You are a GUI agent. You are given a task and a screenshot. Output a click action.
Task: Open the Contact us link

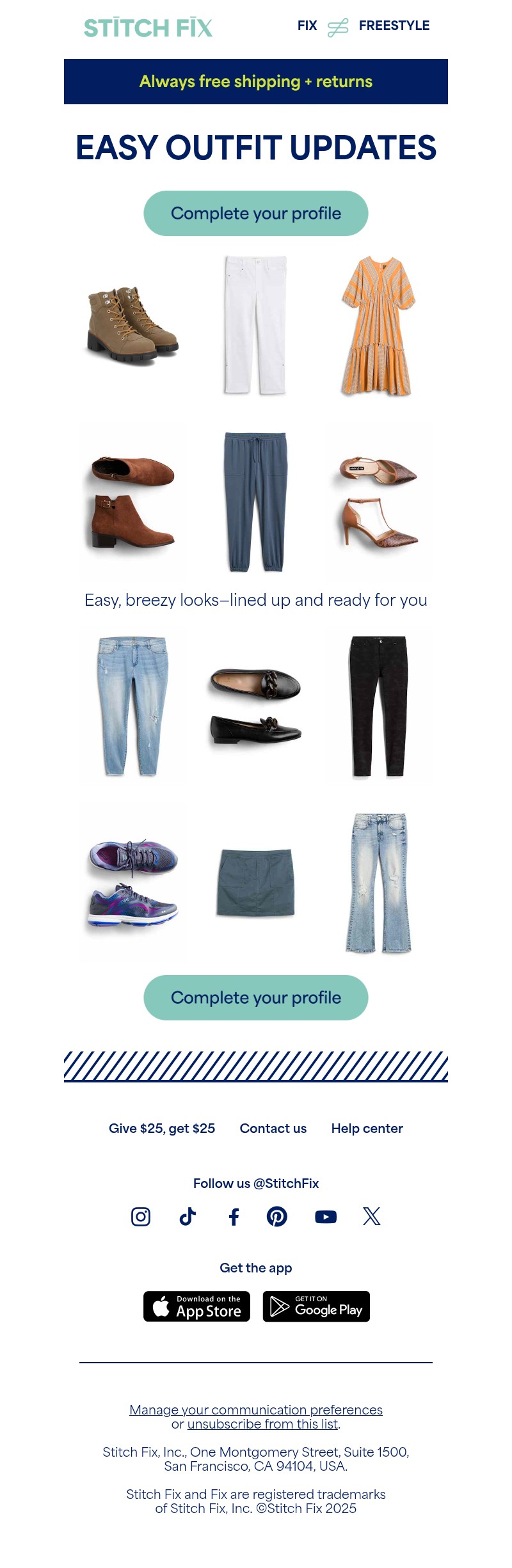click(273, 1128)
